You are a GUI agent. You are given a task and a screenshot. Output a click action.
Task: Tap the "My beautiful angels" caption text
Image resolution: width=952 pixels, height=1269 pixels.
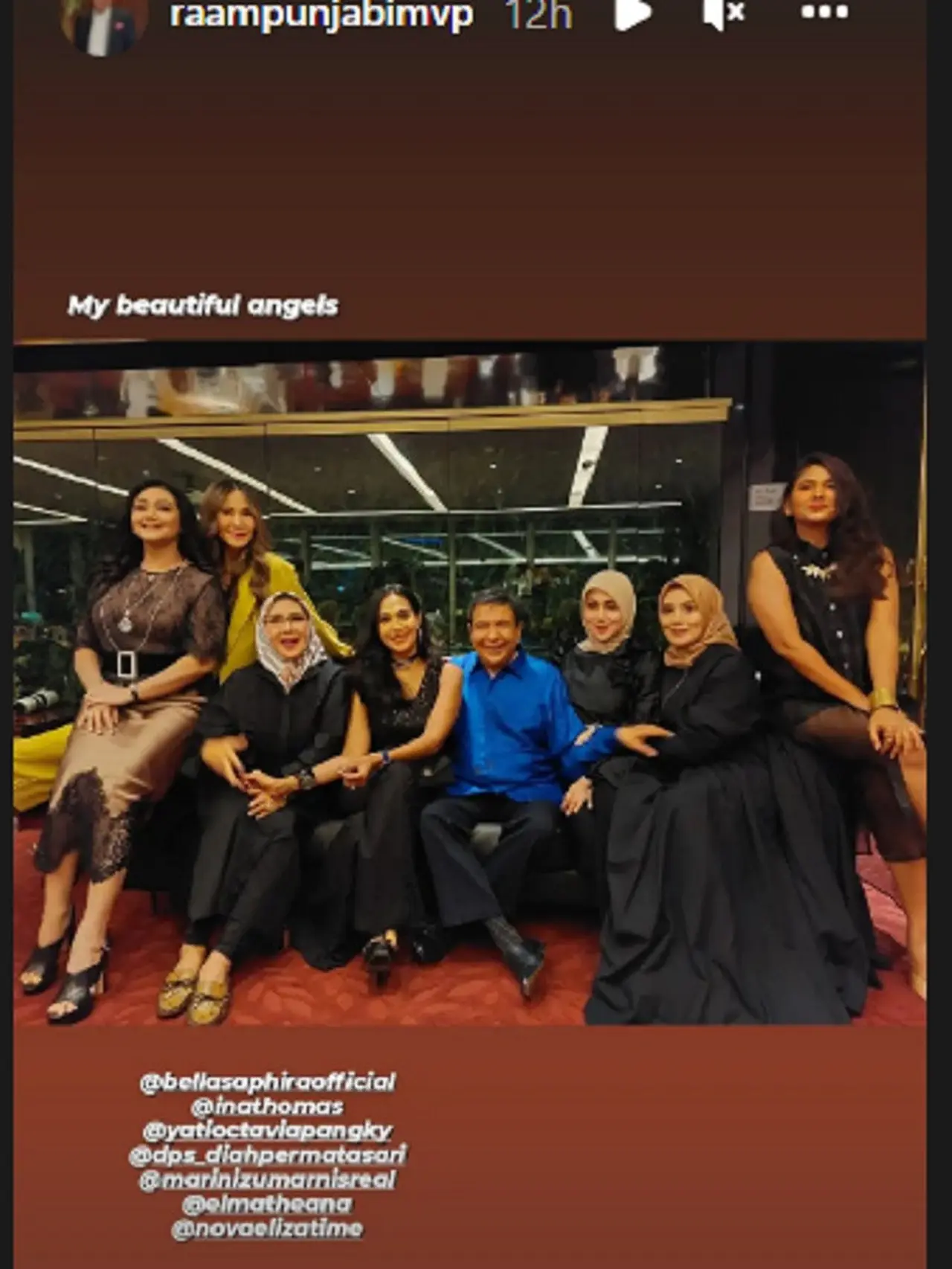coord(203,304)
